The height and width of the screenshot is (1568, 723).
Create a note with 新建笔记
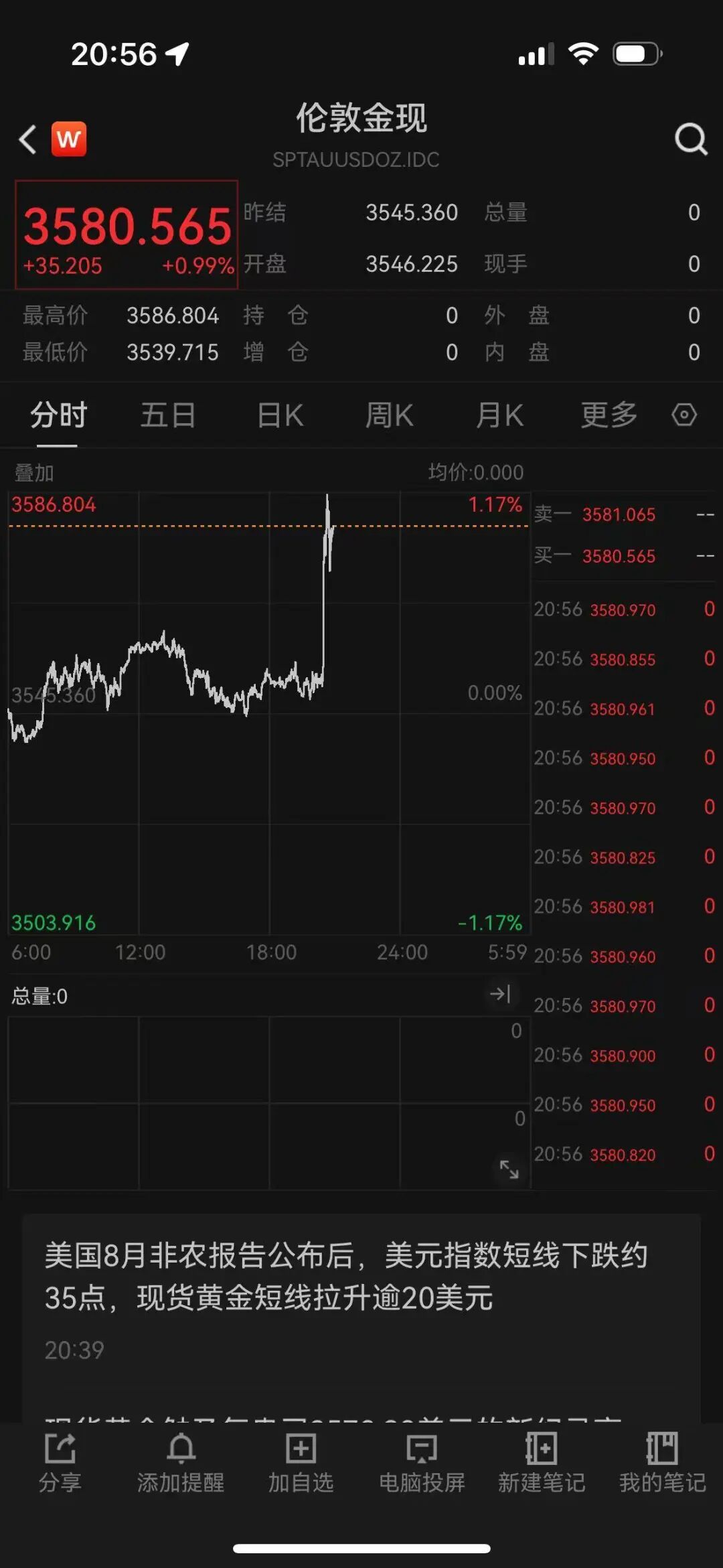click(x=541, y=1463)
